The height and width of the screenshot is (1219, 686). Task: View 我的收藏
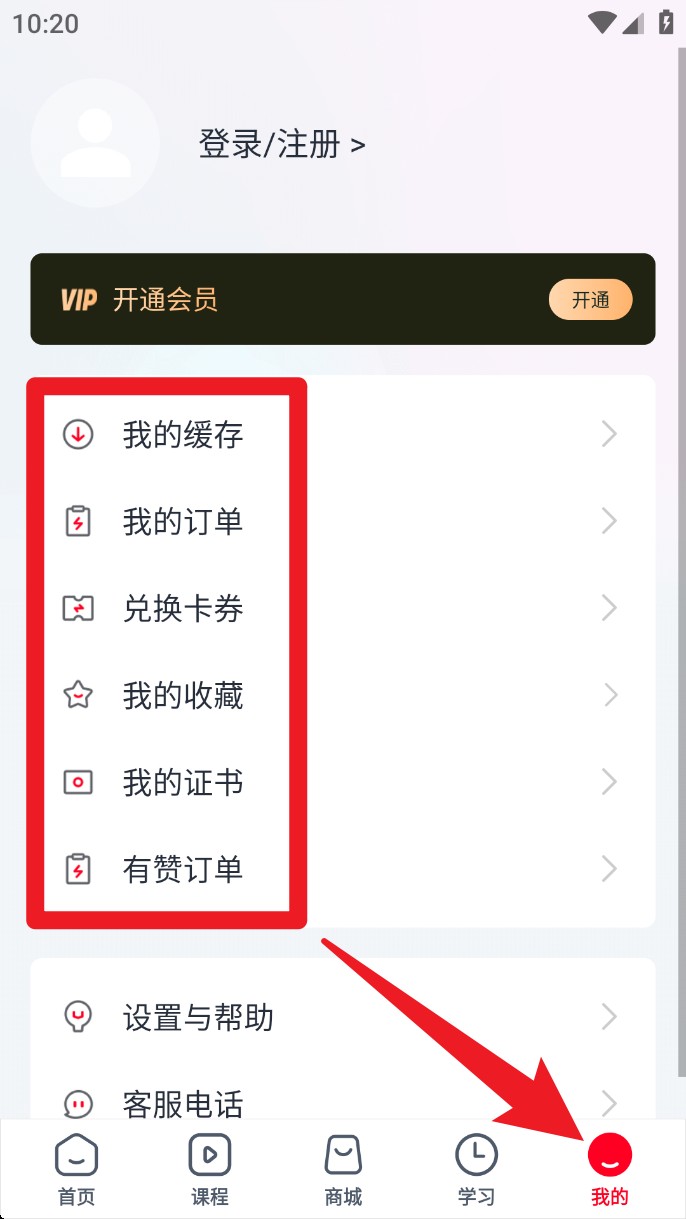coord(183,696)
